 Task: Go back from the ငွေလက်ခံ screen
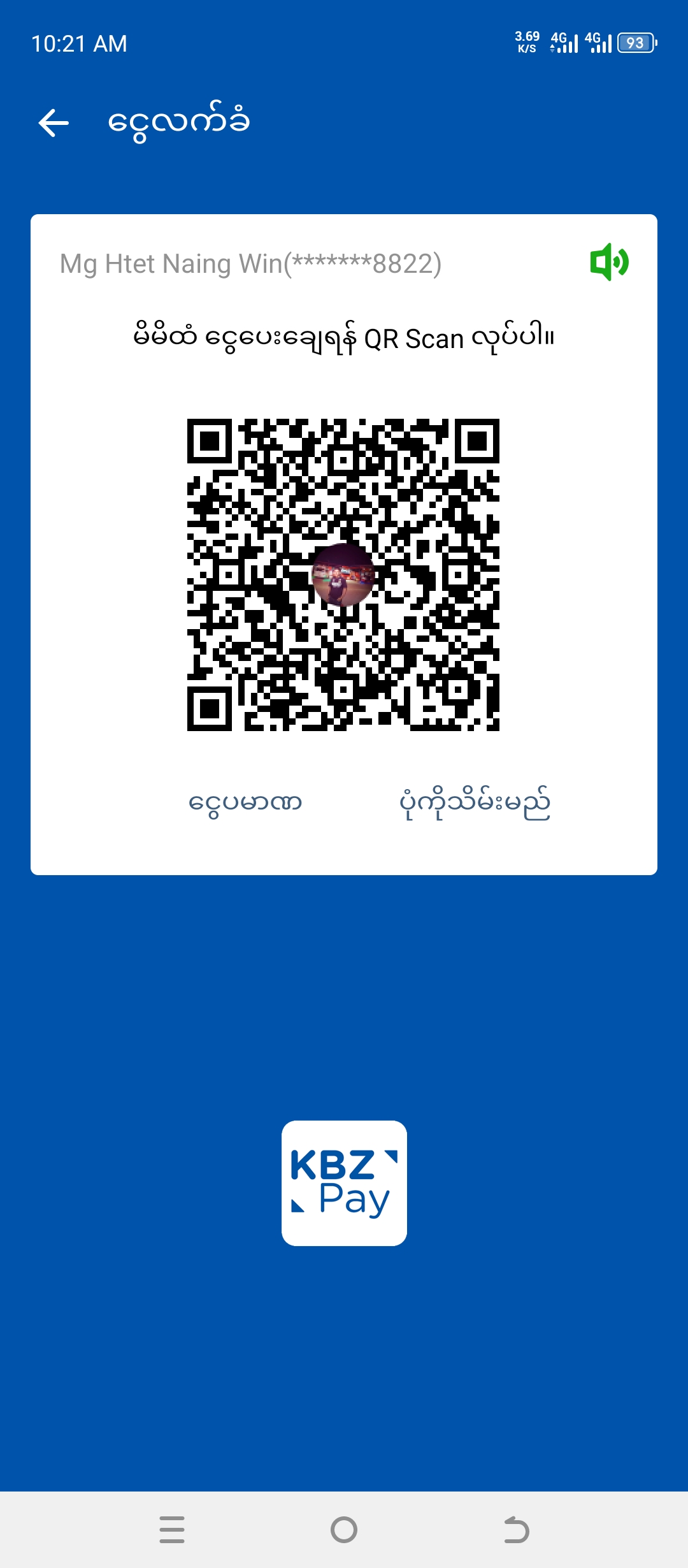coord(54,122)
